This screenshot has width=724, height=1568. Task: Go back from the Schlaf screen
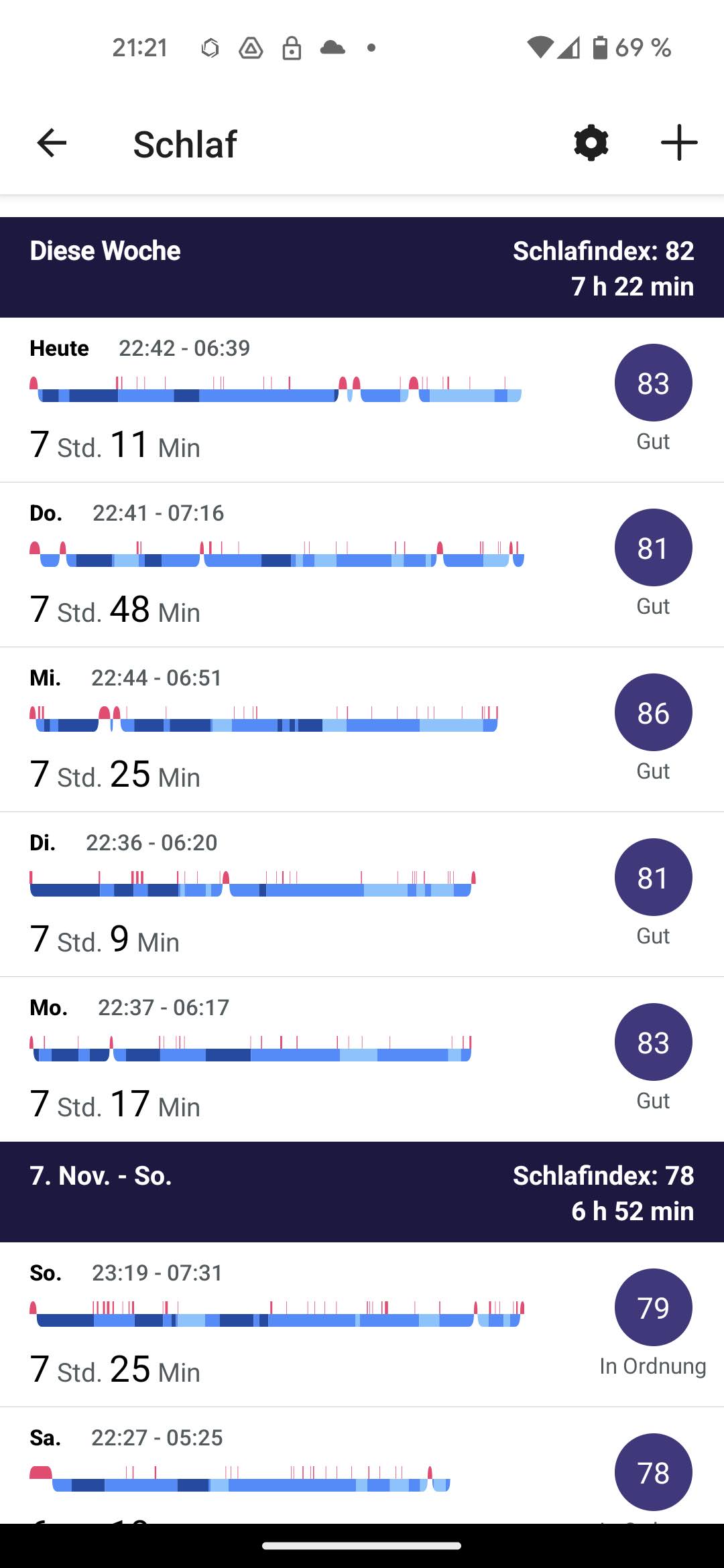tap(52, 143)
